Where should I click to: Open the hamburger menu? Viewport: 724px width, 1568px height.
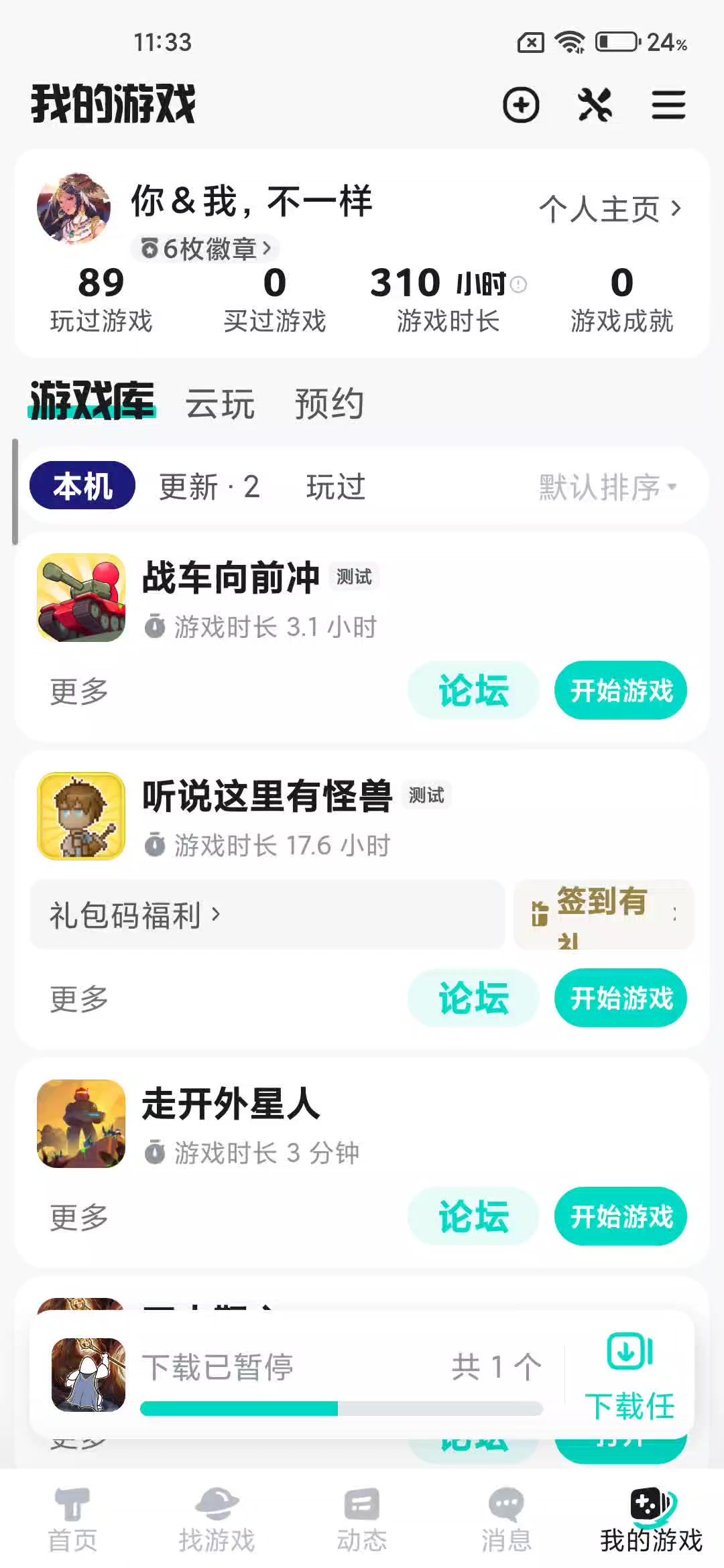(668, 105)
